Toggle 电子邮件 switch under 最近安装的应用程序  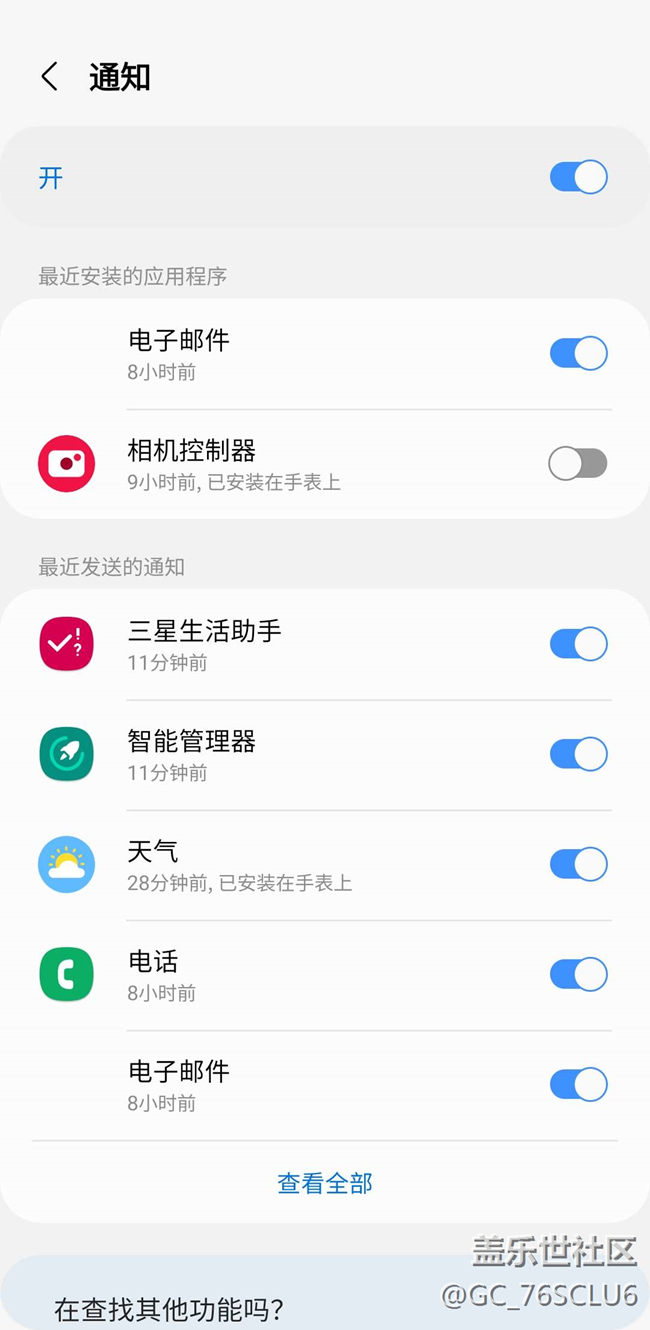(x=578, y=353)
